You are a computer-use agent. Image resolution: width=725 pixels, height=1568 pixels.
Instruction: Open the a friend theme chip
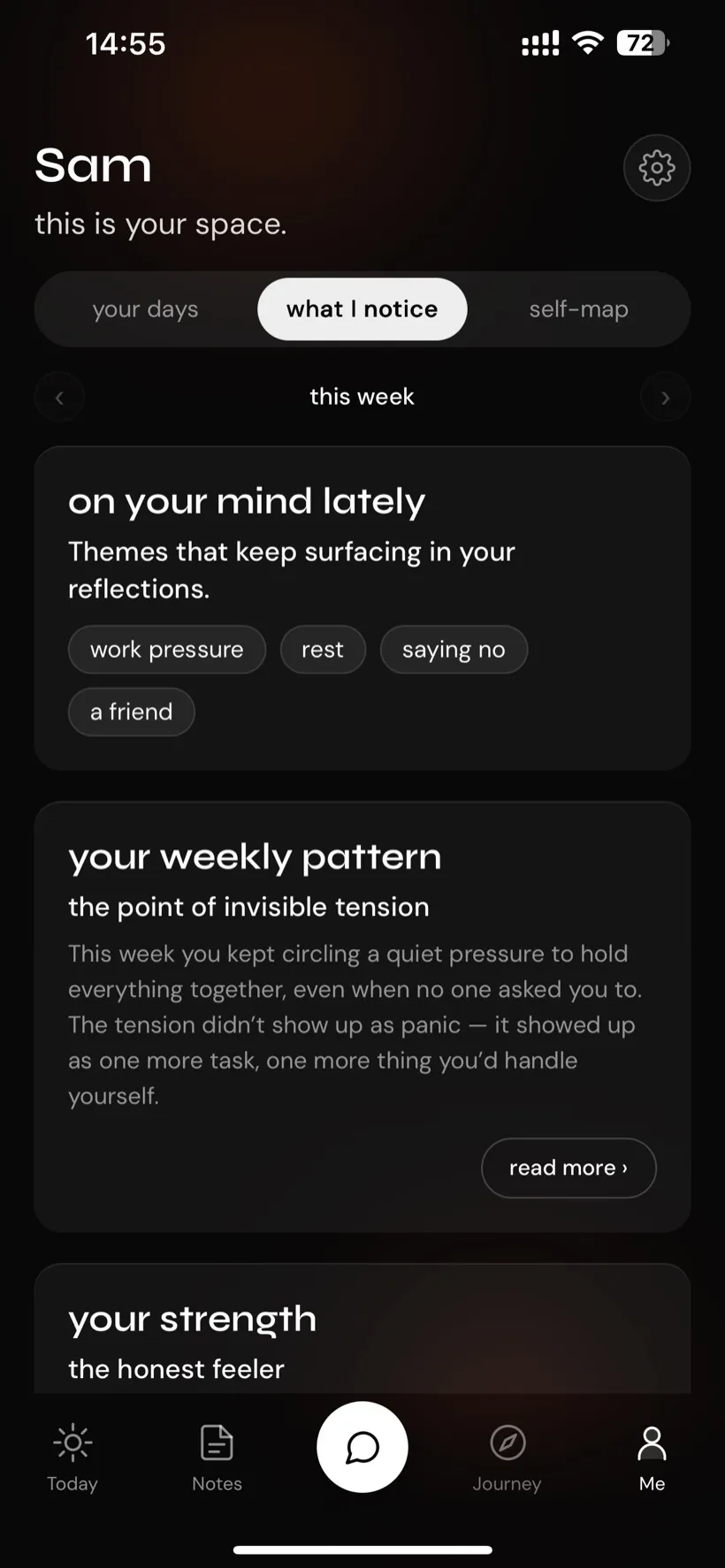pyautogui.click(x=132, y=712)
